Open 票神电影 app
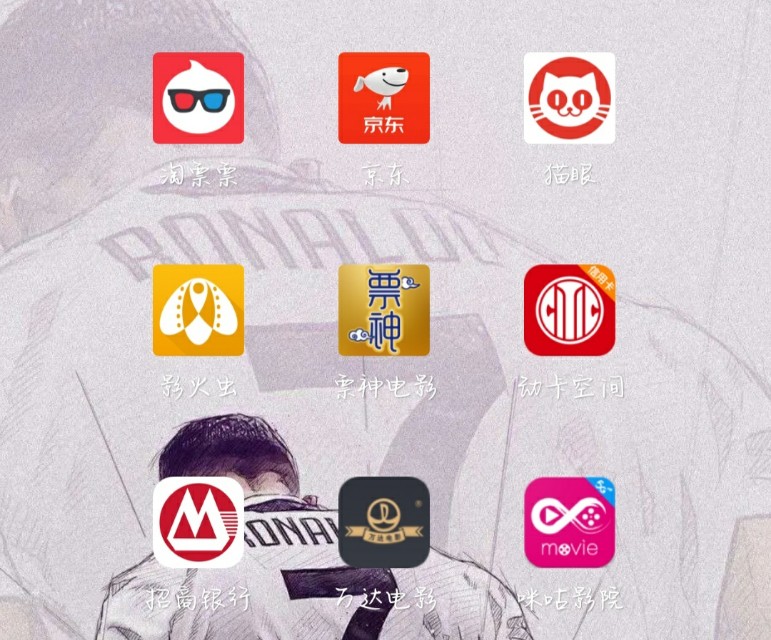This screenshot has height=640, width=771. pyautogui.click(x=384, y=310)
